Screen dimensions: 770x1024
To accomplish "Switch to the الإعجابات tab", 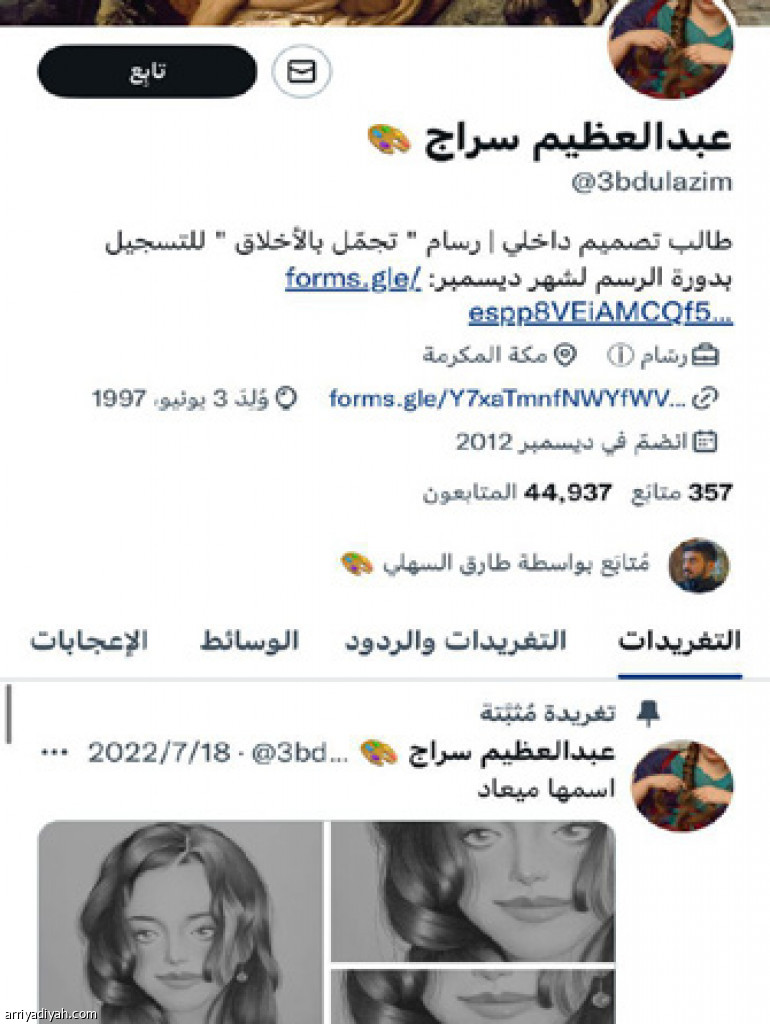I will tap(89, 641).
